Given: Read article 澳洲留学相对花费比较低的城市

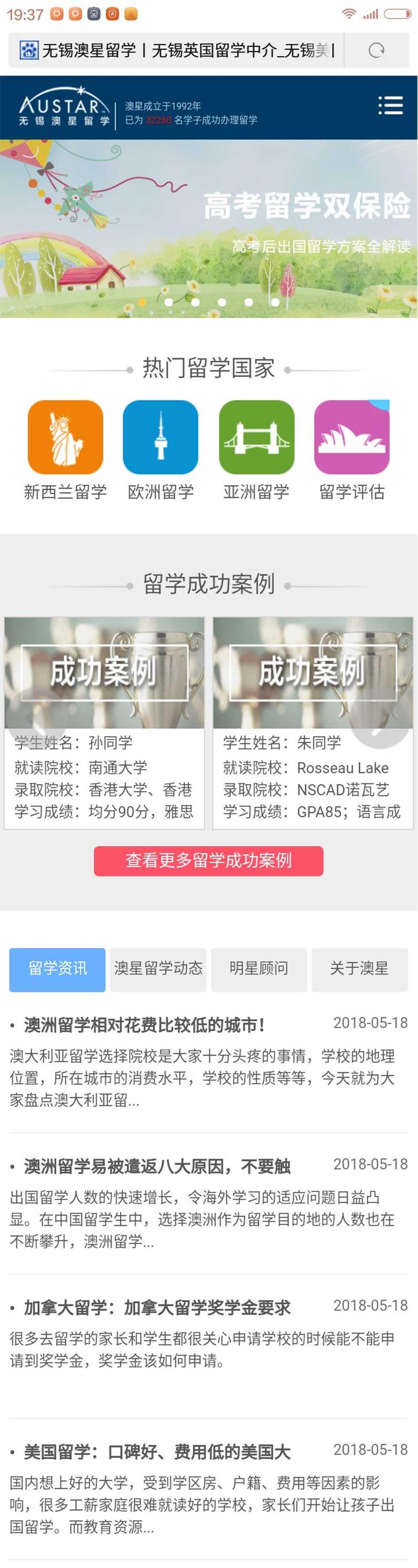Looking at the screenshot, I should point(144,1026).
